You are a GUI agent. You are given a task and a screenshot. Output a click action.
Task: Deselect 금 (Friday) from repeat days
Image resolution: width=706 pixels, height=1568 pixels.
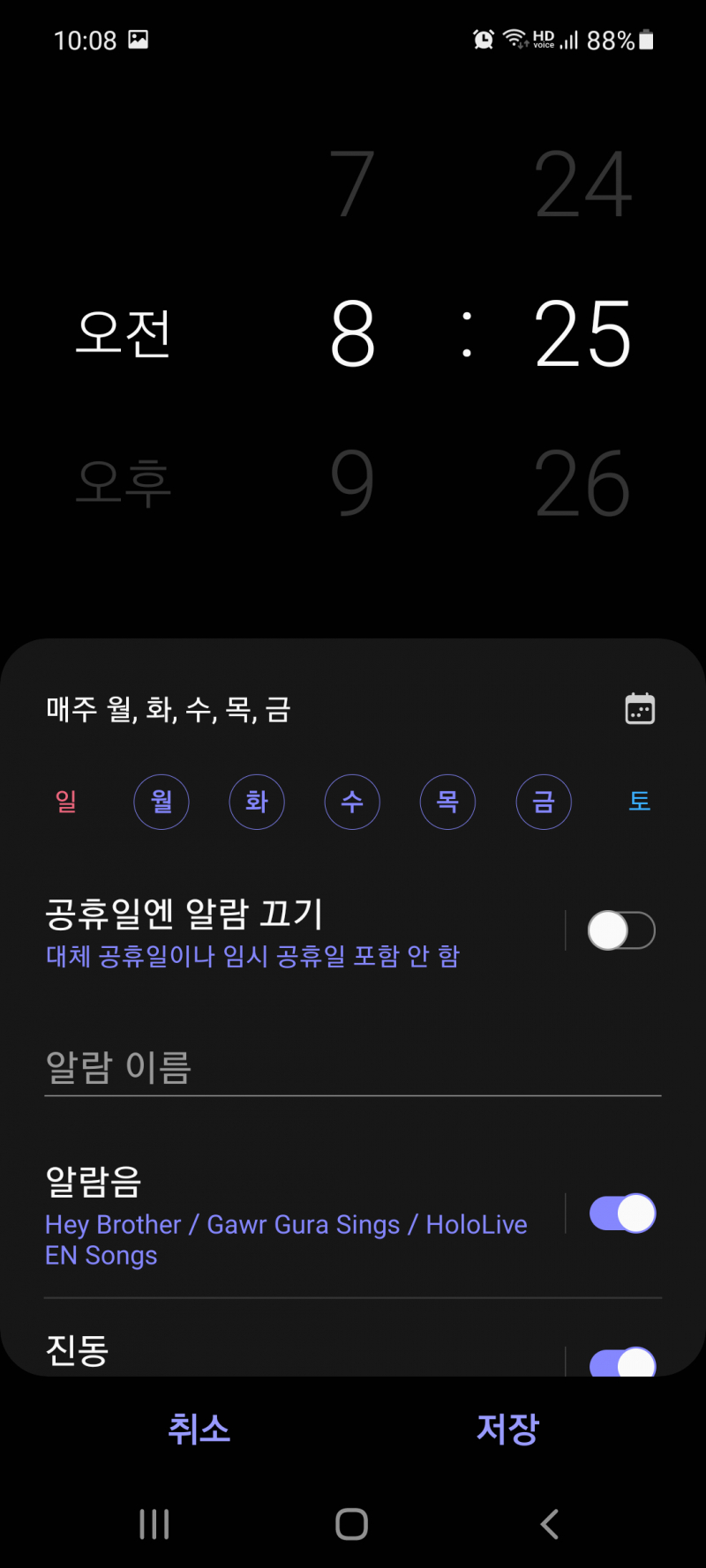(544, 802)
